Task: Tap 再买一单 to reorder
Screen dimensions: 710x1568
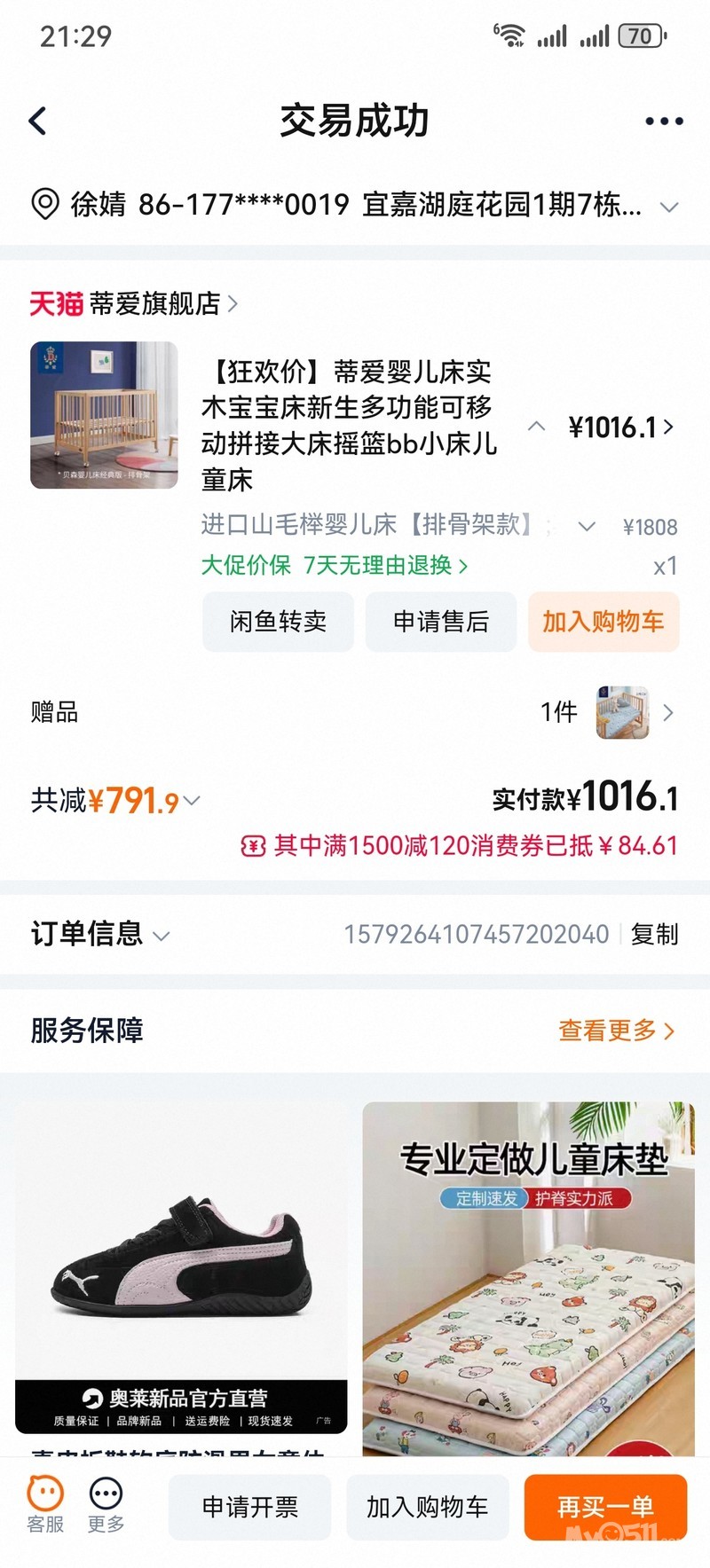Action: pos(605,1507)
